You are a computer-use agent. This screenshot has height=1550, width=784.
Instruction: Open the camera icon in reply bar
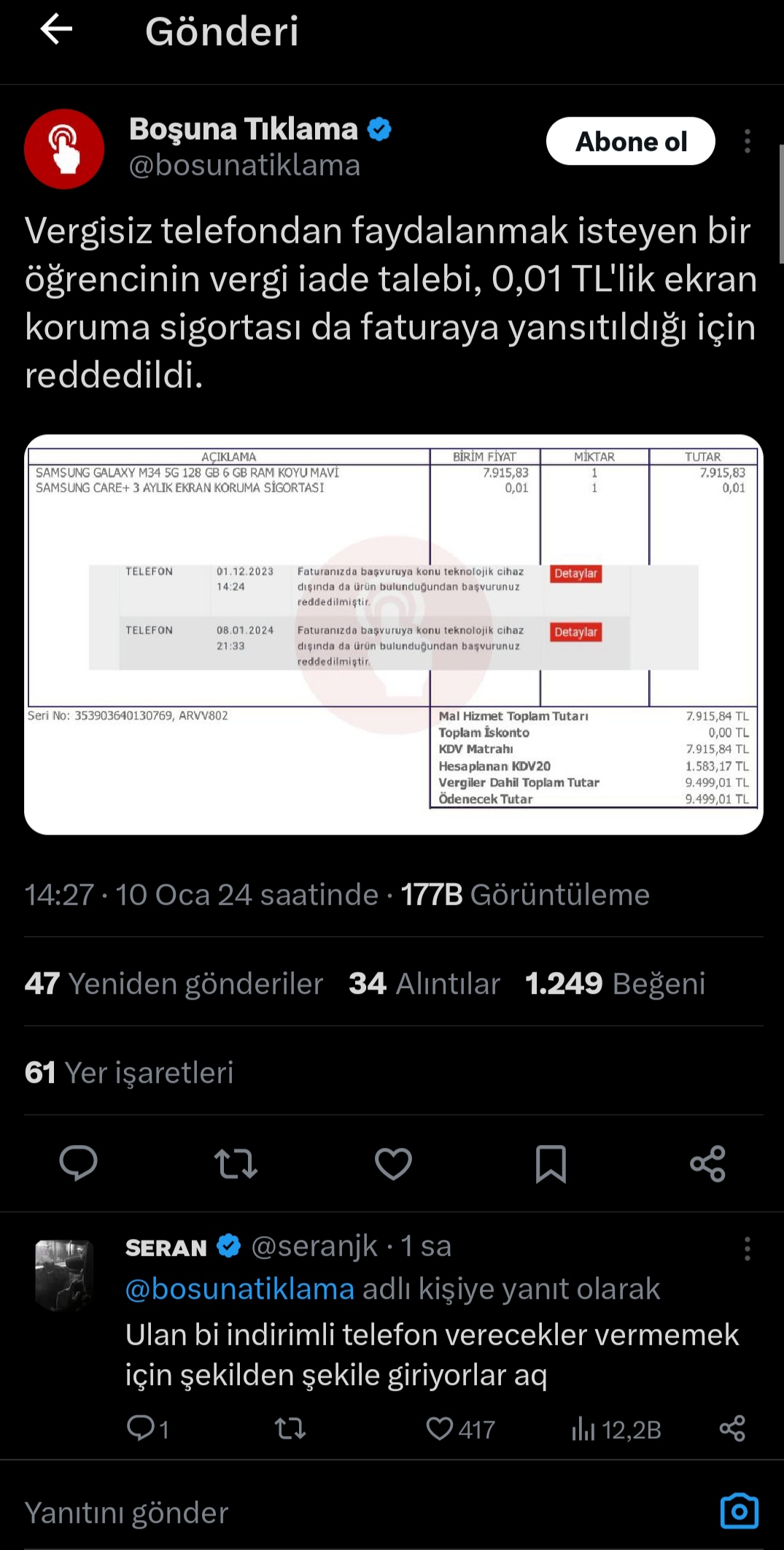739,1511
